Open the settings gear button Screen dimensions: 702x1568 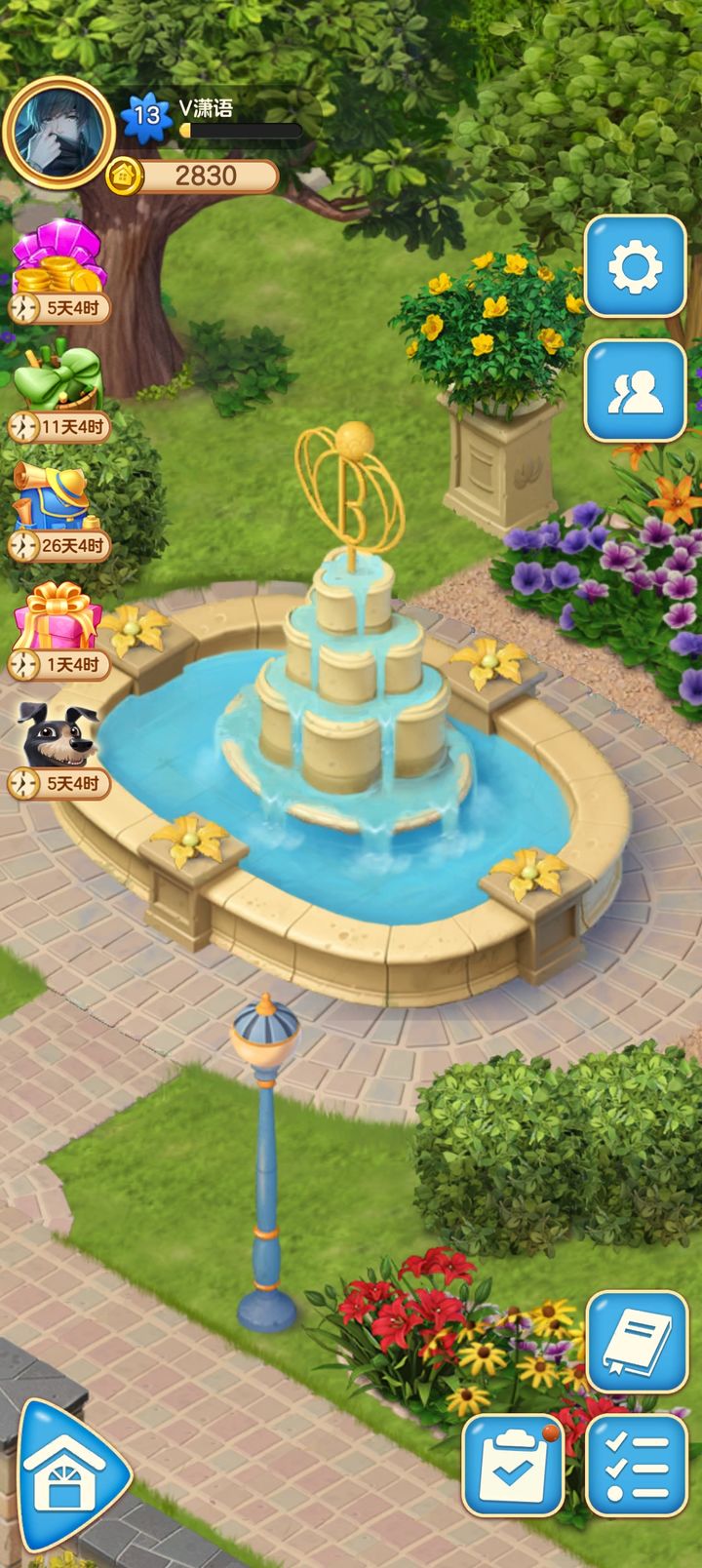tap(636, 265)
